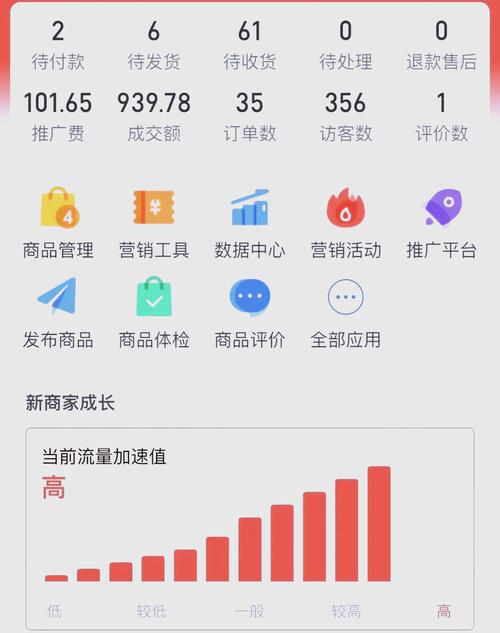View 待发货 orders awaiting shipment
500x633 pixels.
click(x=154, y=46)
